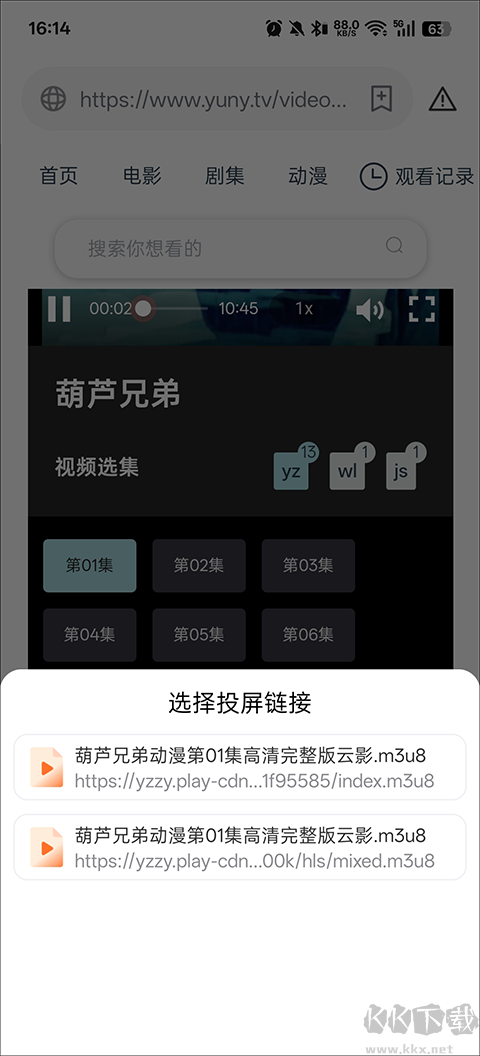Select the js video source
Screen dimensions: 480x1056
[401, 471]
